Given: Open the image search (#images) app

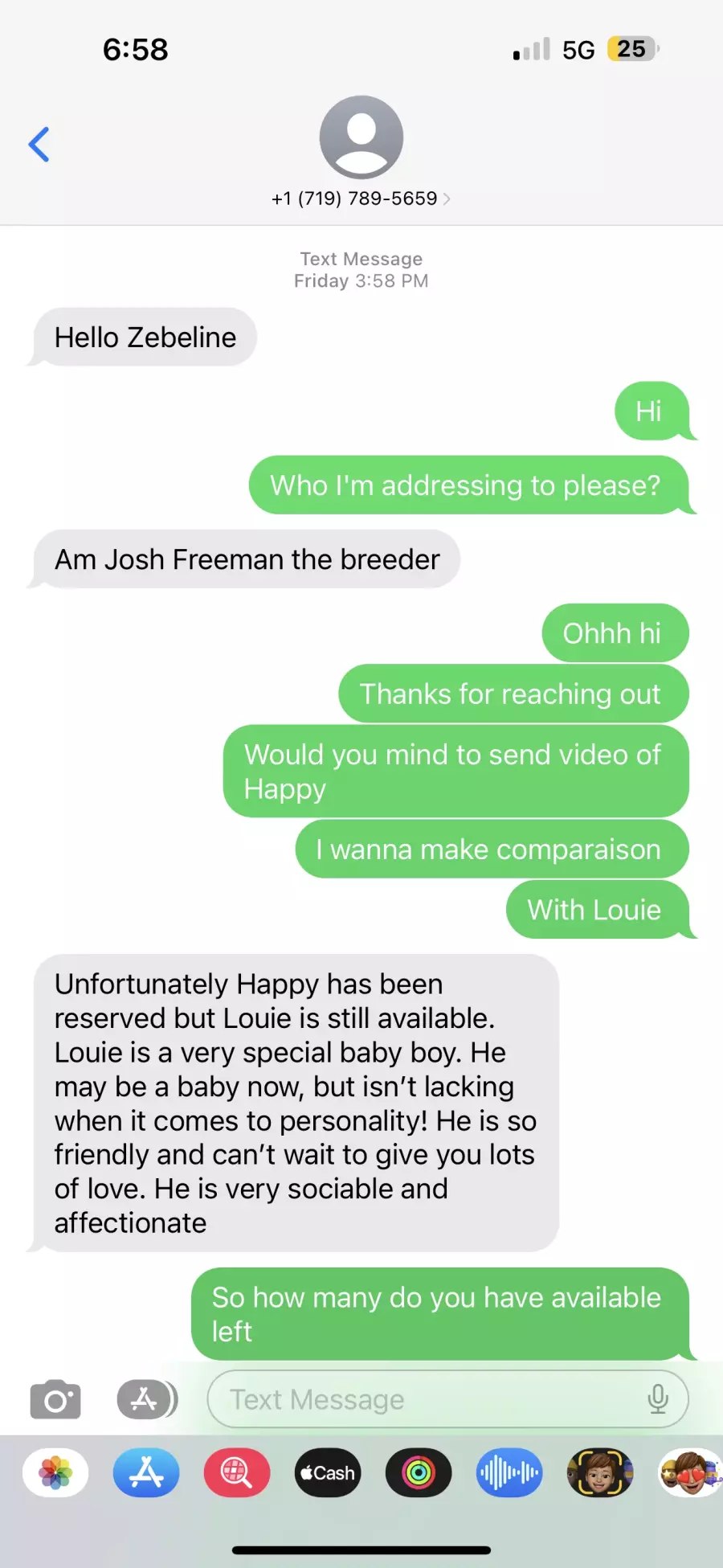Looking at the screenshot, I should (x=237, y=1472).
